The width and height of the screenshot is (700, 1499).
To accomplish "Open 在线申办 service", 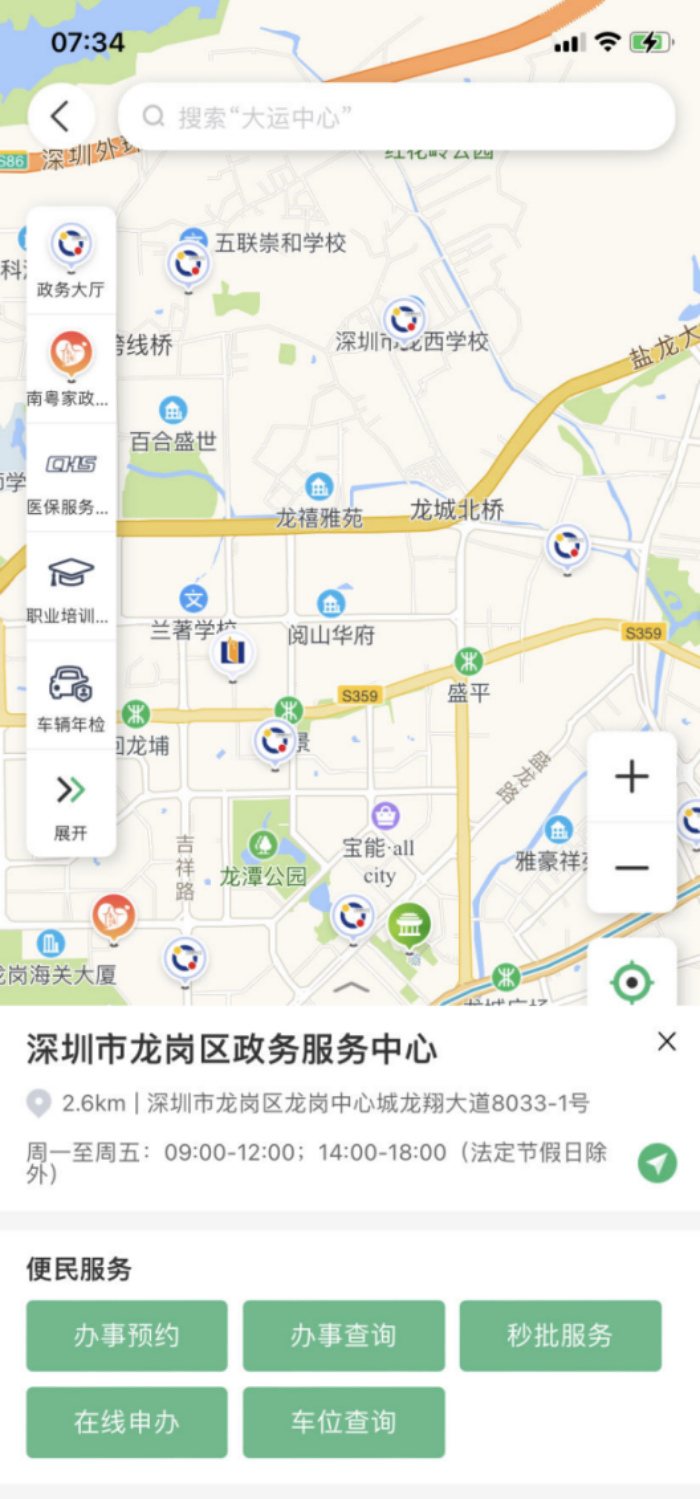I will tap(127, 1422).
